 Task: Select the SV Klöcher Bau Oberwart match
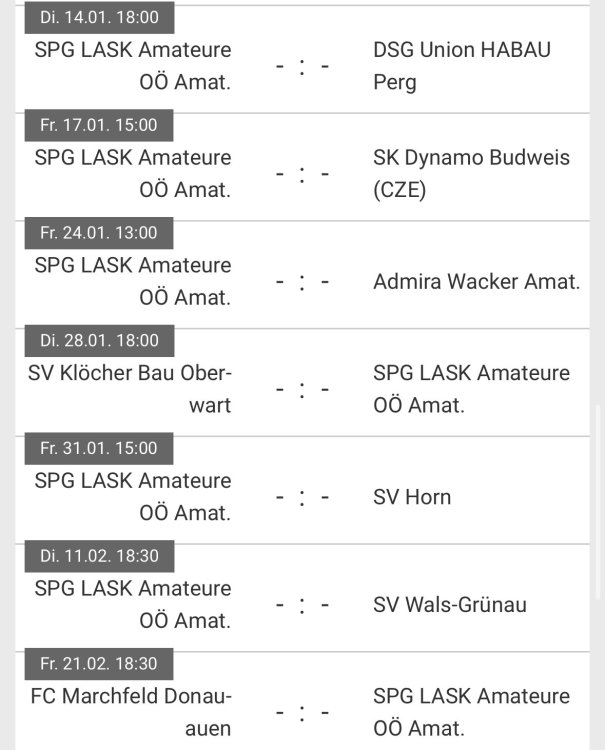[302, 389]
